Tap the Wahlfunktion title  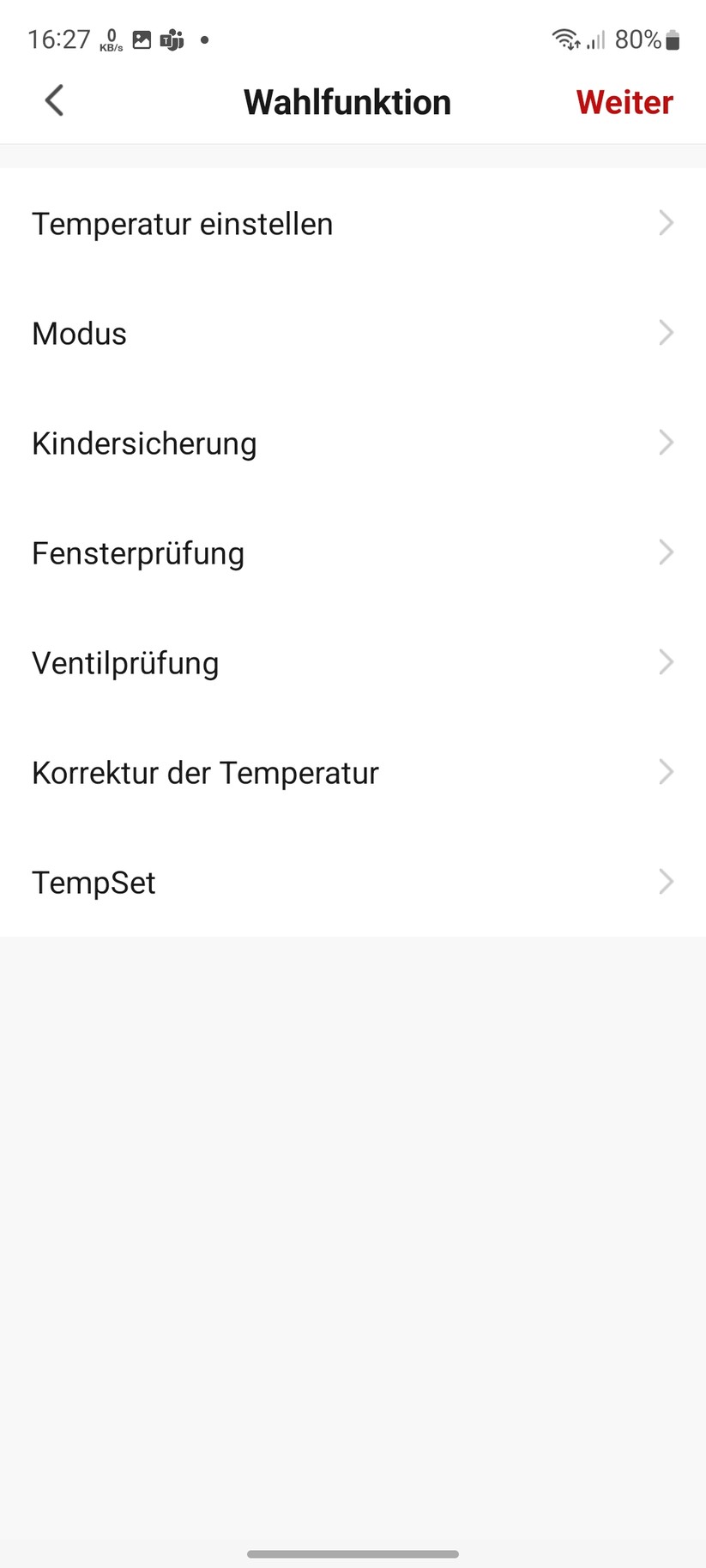[347, 101]
